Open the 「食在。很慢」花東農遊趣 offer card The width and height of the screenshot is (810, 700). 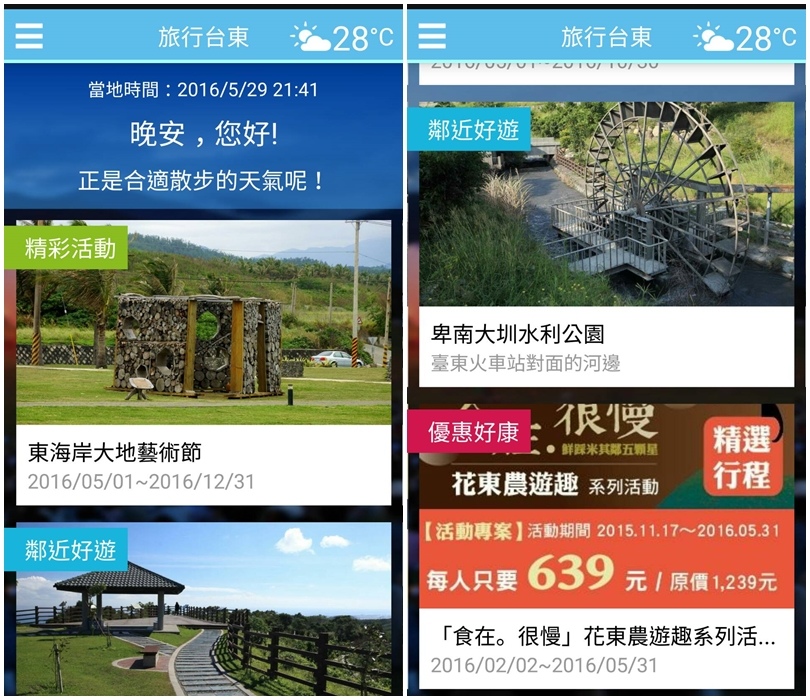(x=607, y=545)
